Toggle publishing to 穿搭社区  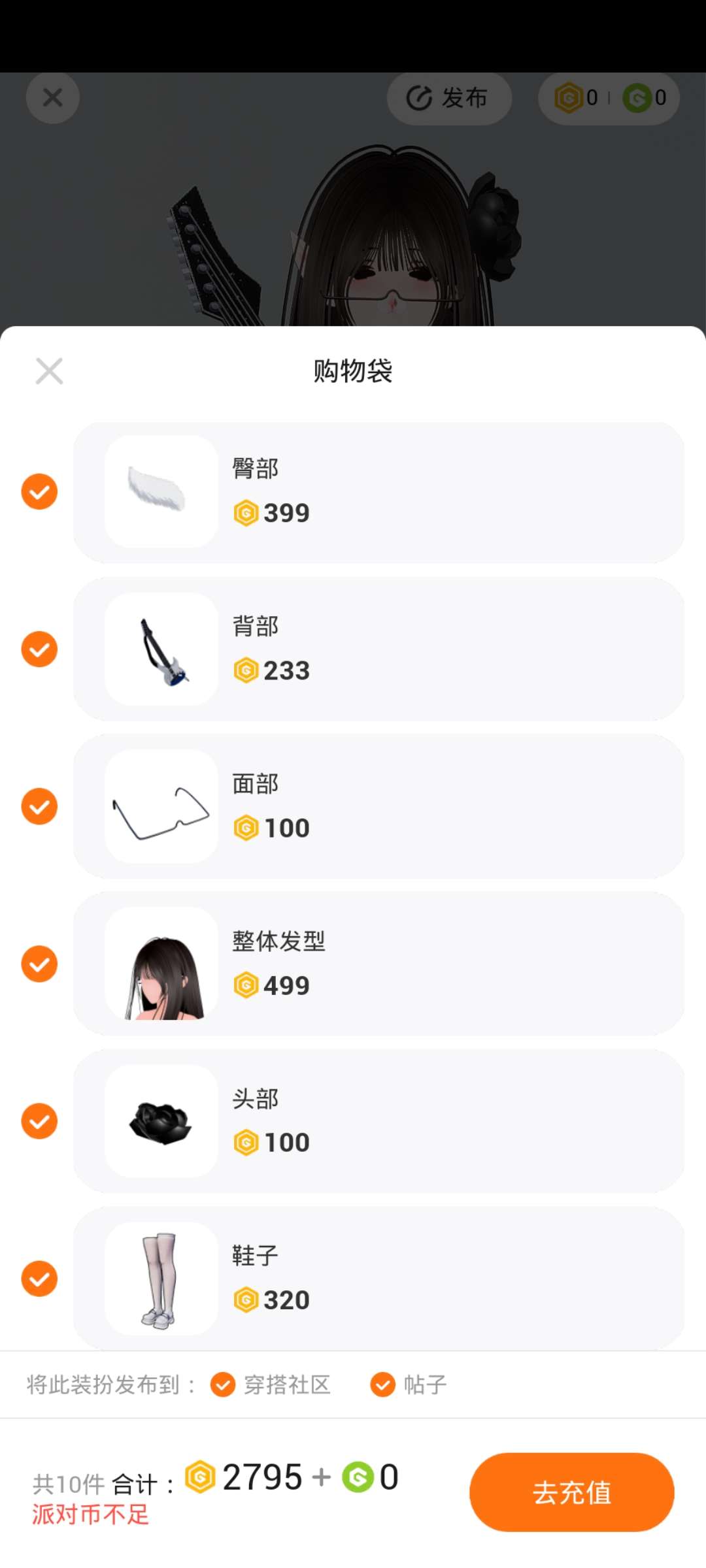click(223, 1384)
